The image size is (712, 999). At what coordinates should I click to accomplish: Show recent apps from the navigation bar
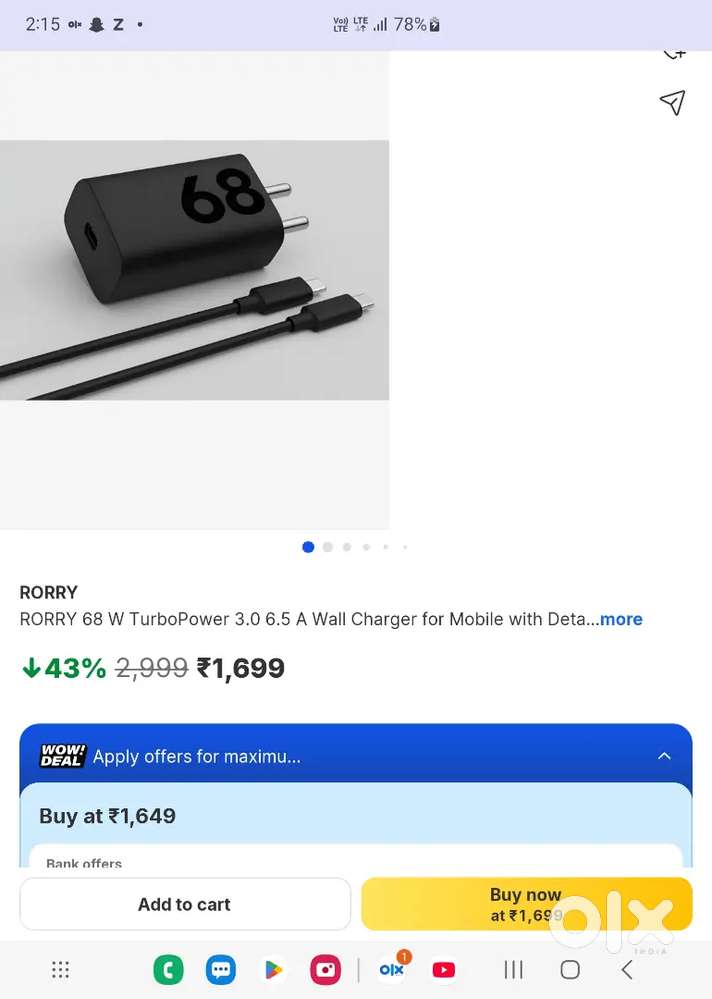[513, 969]
